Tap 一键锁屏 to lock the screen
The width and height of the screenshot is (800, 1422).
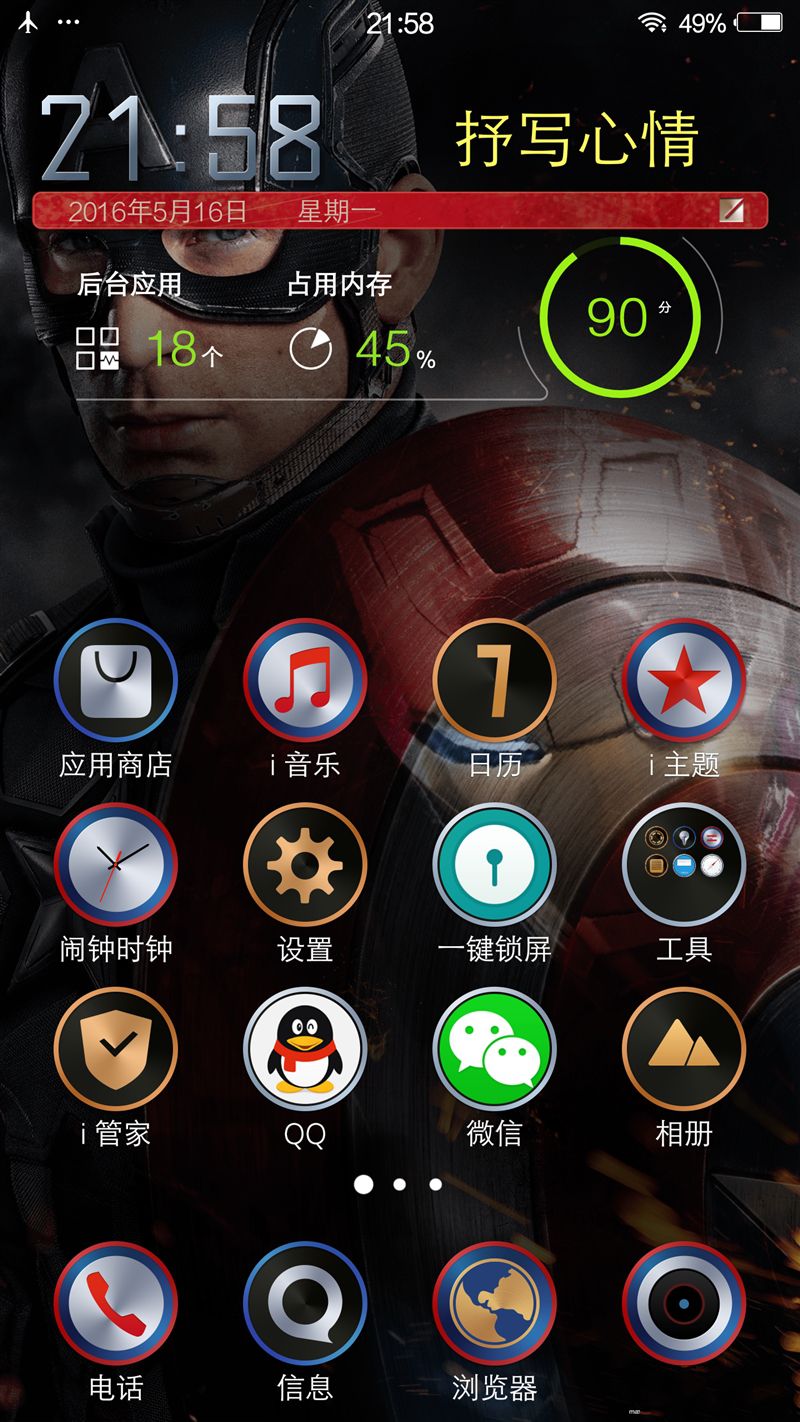494,864
